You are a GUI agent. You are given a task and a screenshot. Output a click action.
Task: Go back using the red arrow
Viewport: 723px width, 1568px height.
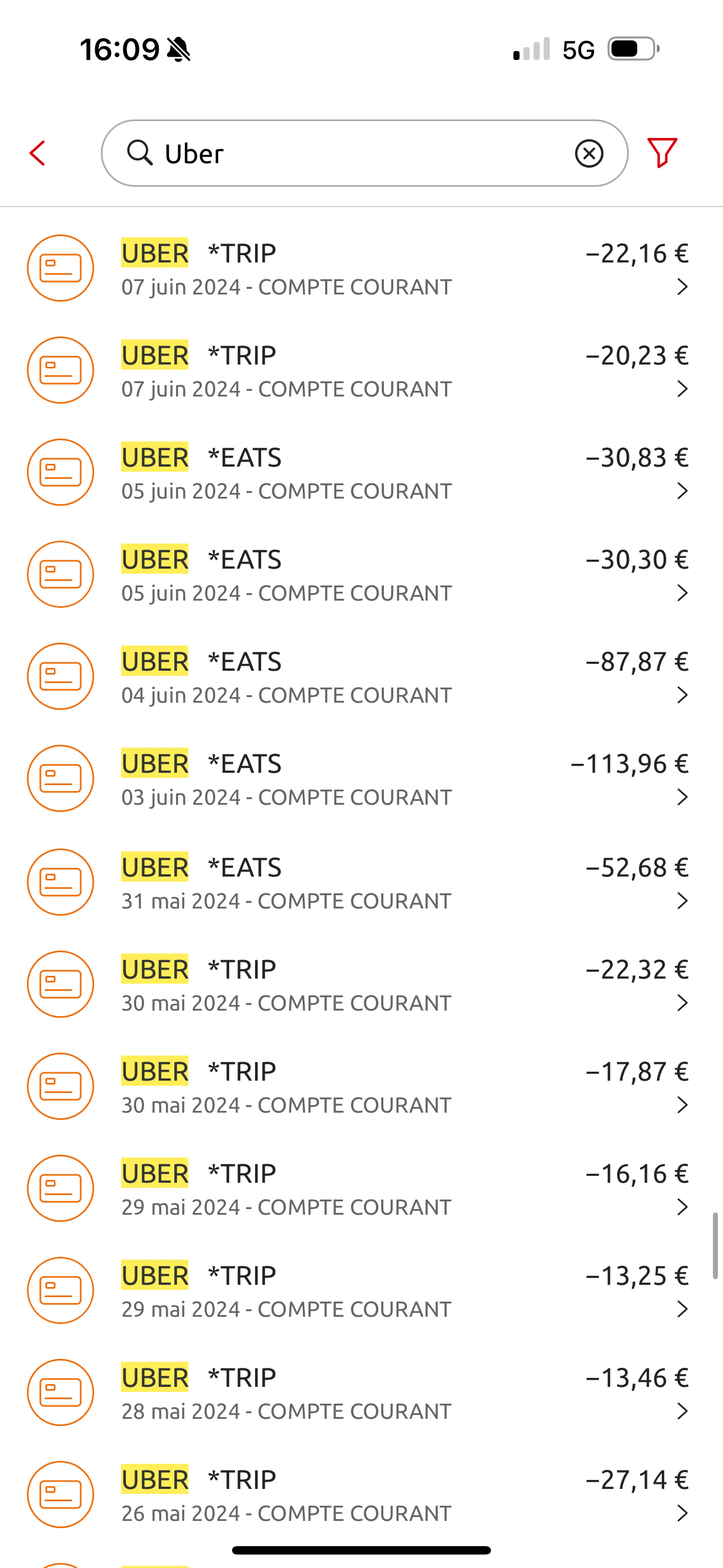pyautogui.click(x=37, y=153)
